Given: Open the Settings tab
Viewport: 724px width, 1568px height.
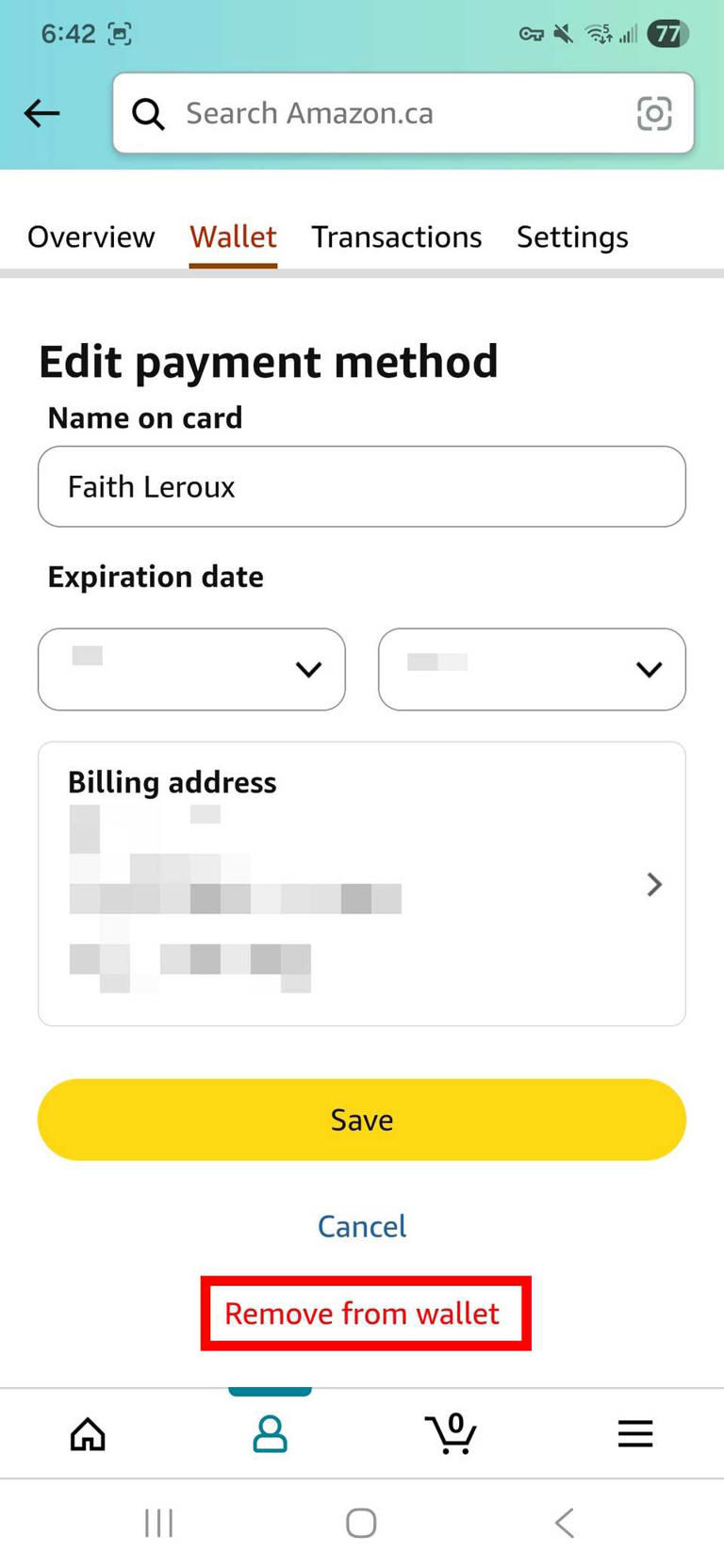Looking at the screenshot, I should click(572, 237).
